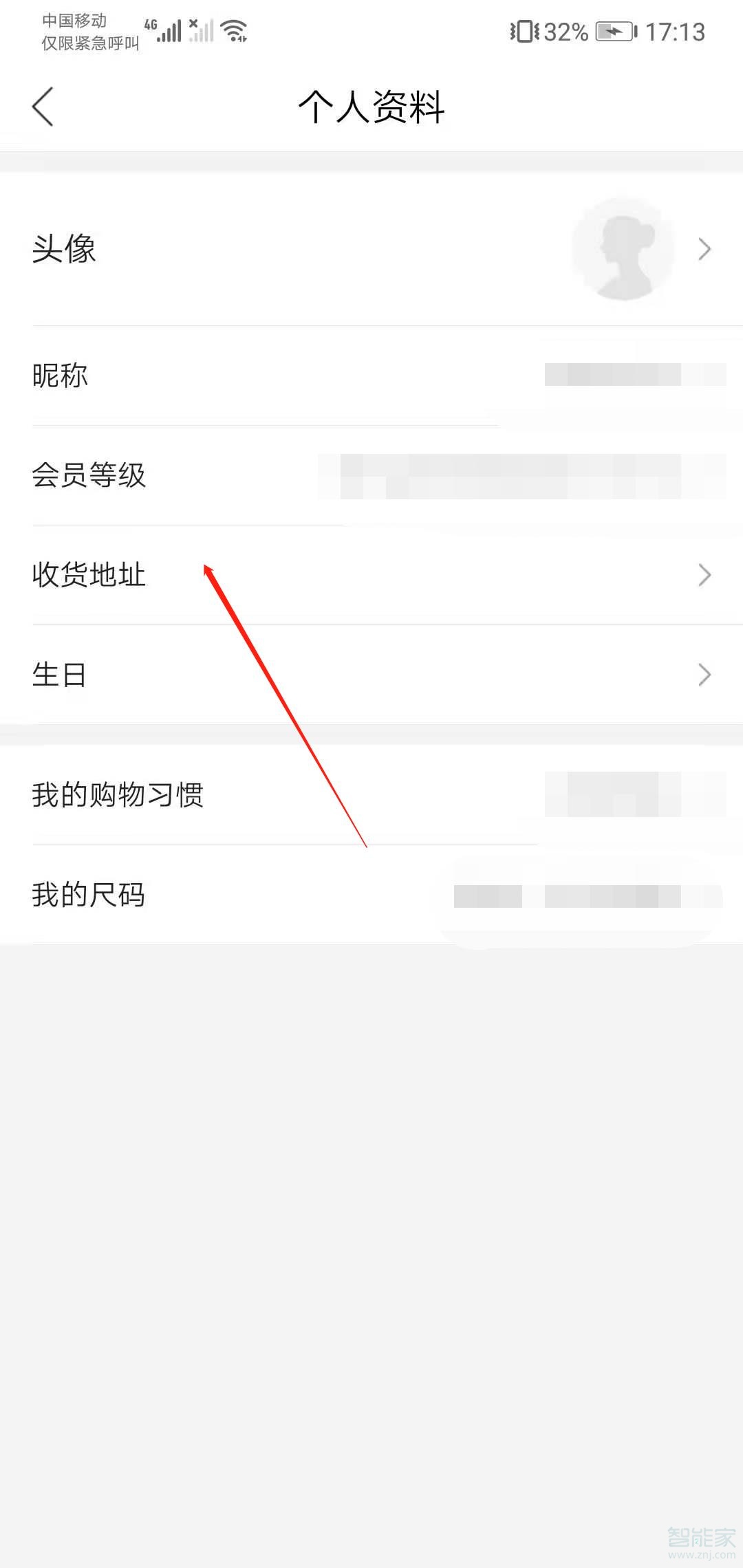Open the 生日 birthday row
Image resolution: width=743 pixels, height=1568 pixels.
pos(371,675)
